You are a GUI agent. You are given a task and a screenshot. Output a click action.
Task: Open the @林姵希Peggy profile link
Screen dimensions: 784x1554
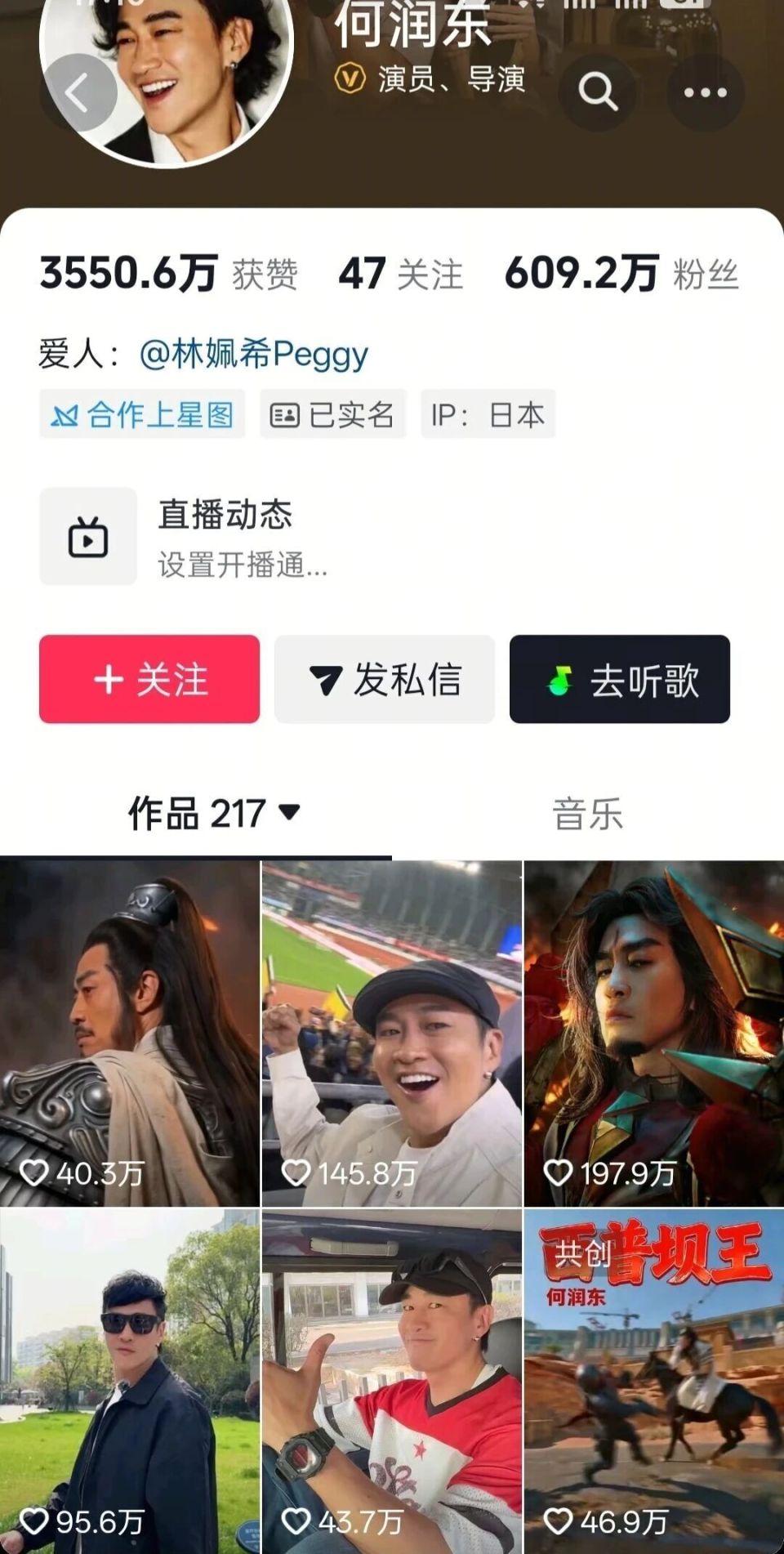(x=253, y=354)
